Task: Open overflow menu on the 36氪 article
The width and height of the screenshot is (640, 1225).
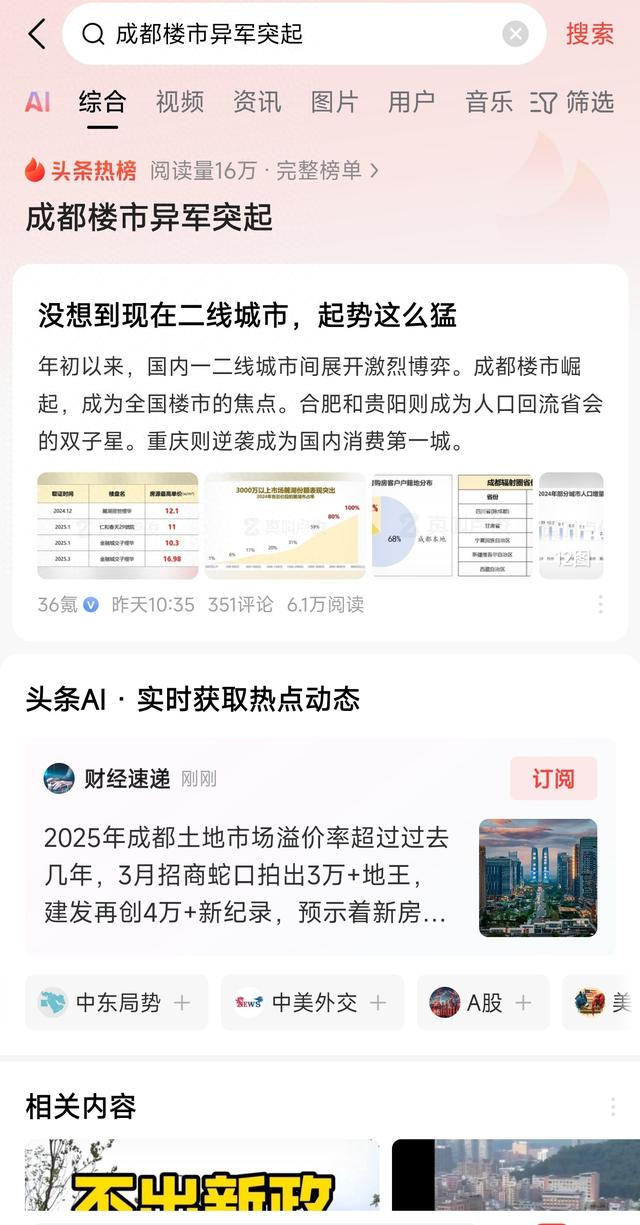Action: (600, 604)
